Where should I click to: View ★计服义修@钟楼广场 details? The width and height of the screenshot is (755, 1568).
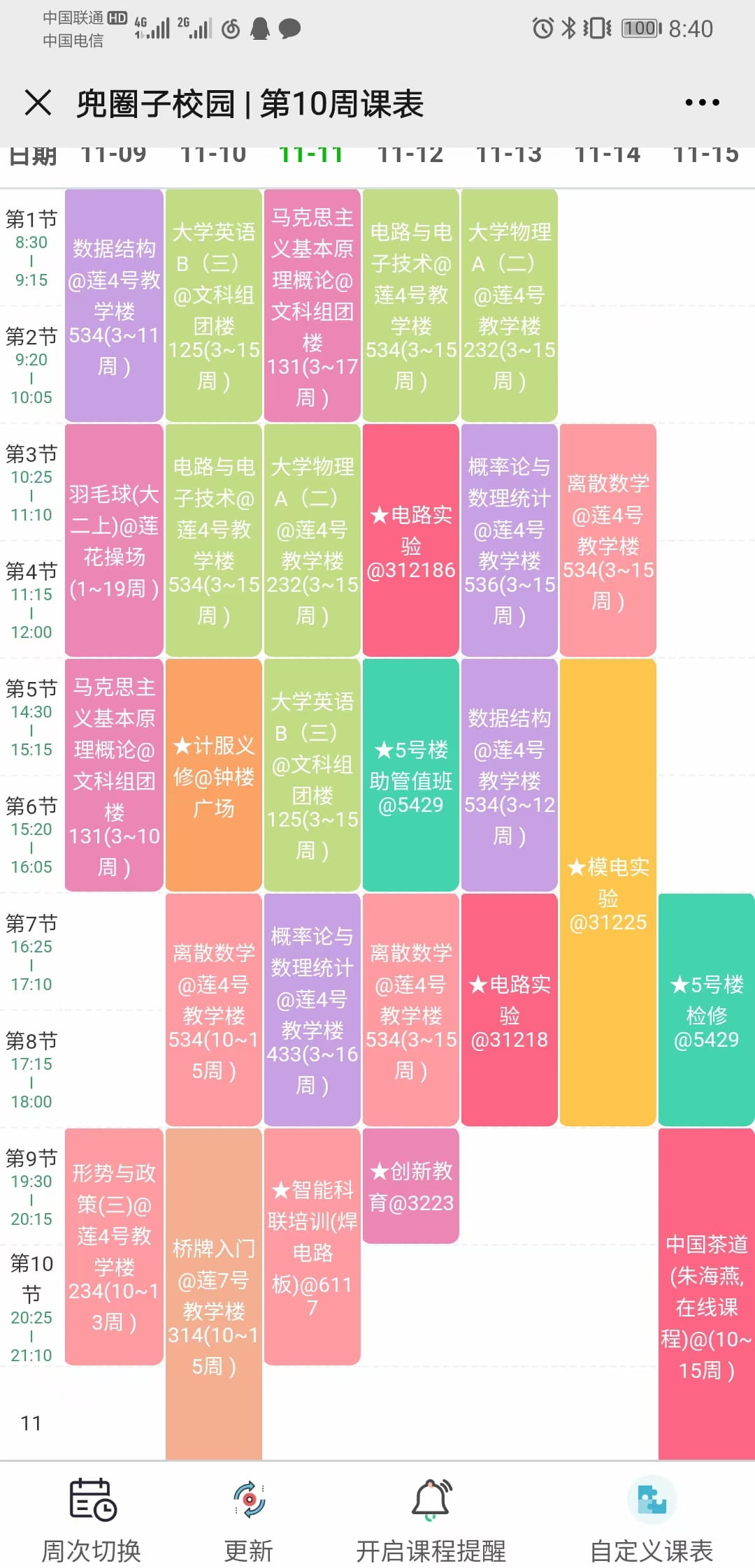click(x=214, y=775)
